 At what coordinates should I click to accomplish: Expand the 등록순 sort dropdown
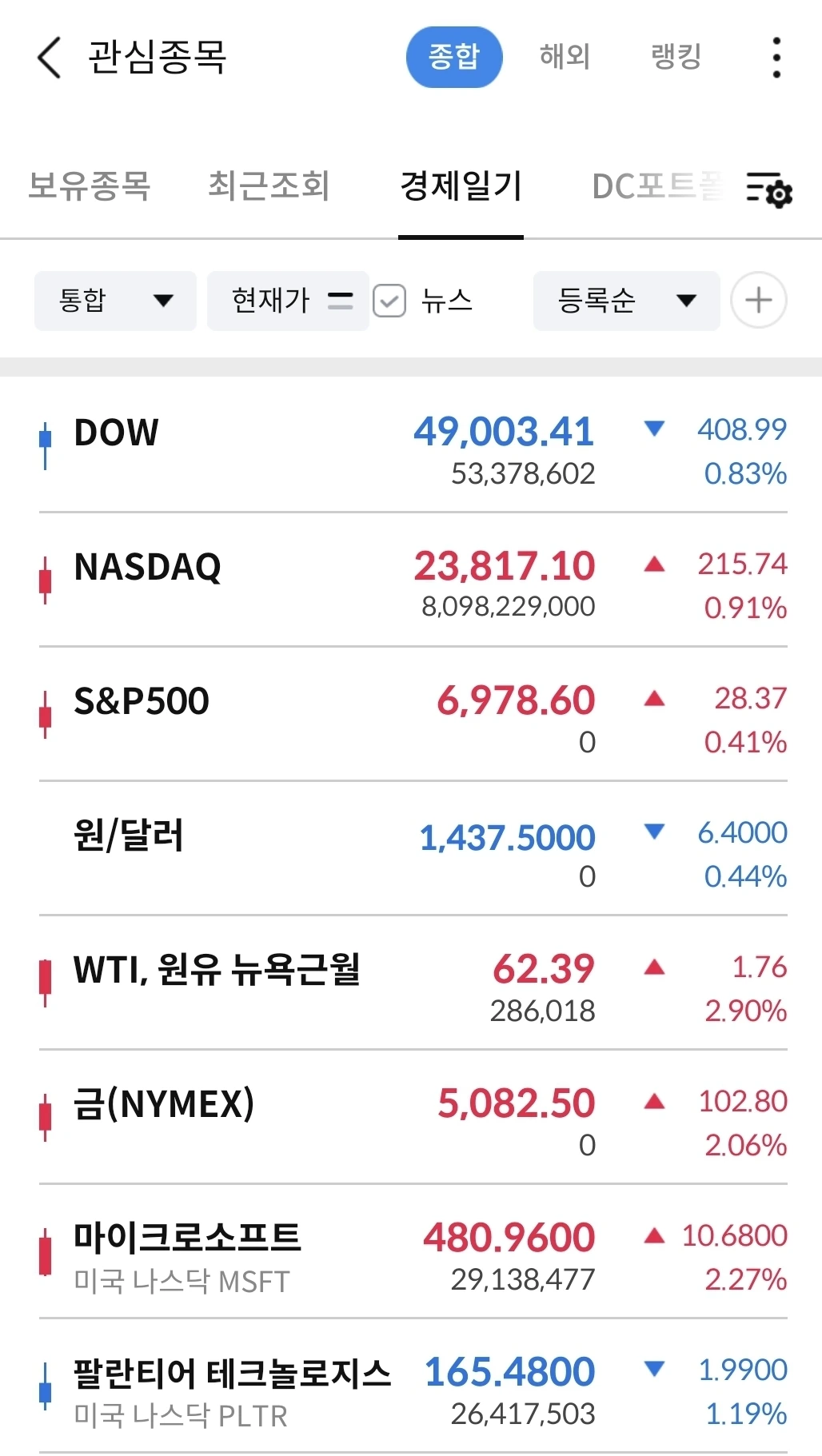pyautogui.click(x=626, y=301)
